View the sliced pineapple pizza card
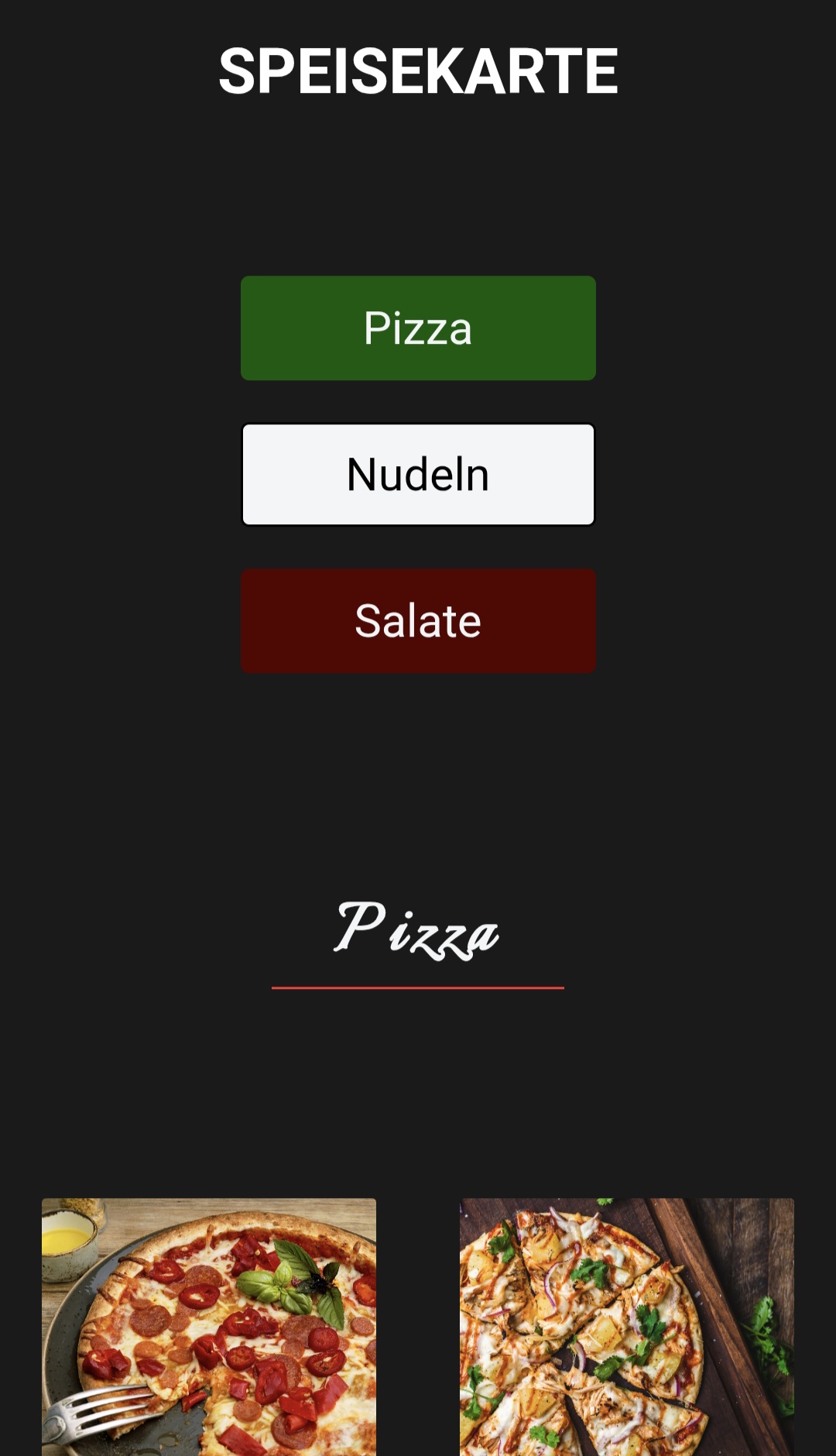836x1456 pixels. tap(627, 1326)
